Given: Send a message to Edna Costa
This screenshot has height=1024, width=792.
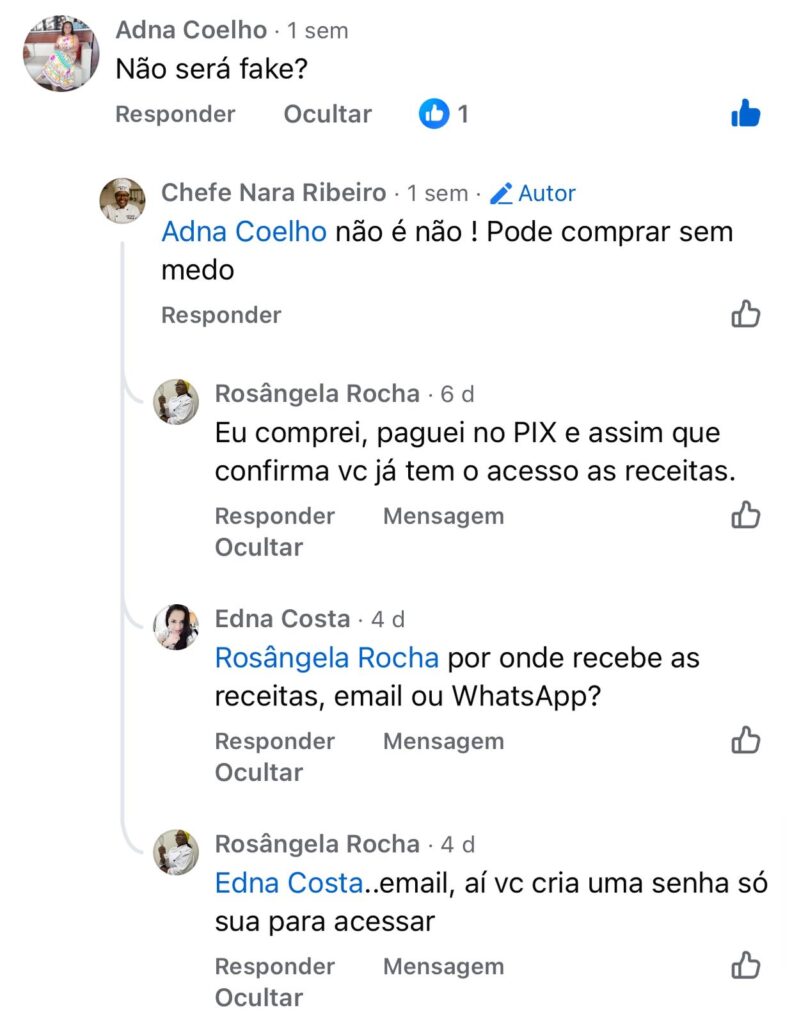Looking at the screenshot, I should (x=443, y=741).
